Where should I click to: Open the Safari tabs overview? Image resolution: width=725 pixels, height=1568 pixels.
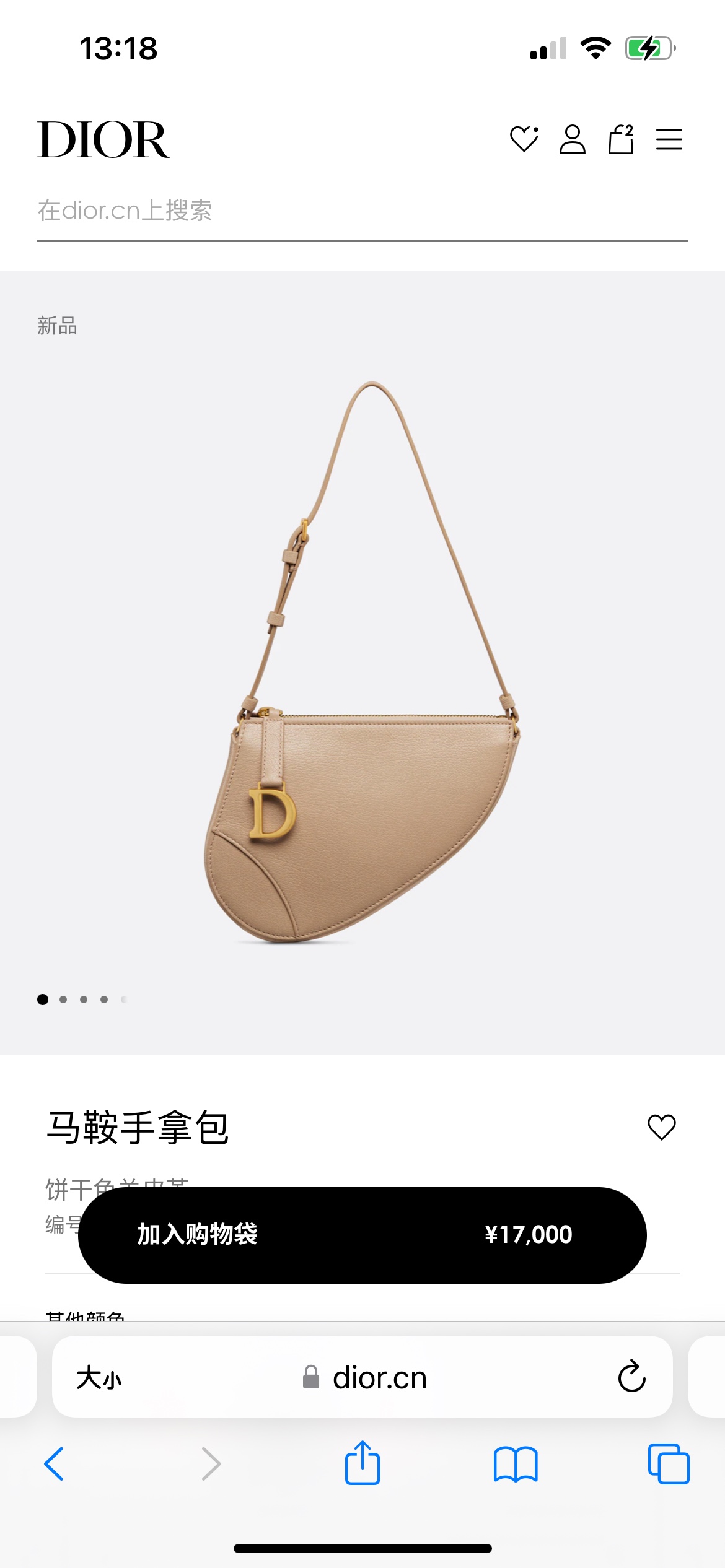tap(669, 1464)
